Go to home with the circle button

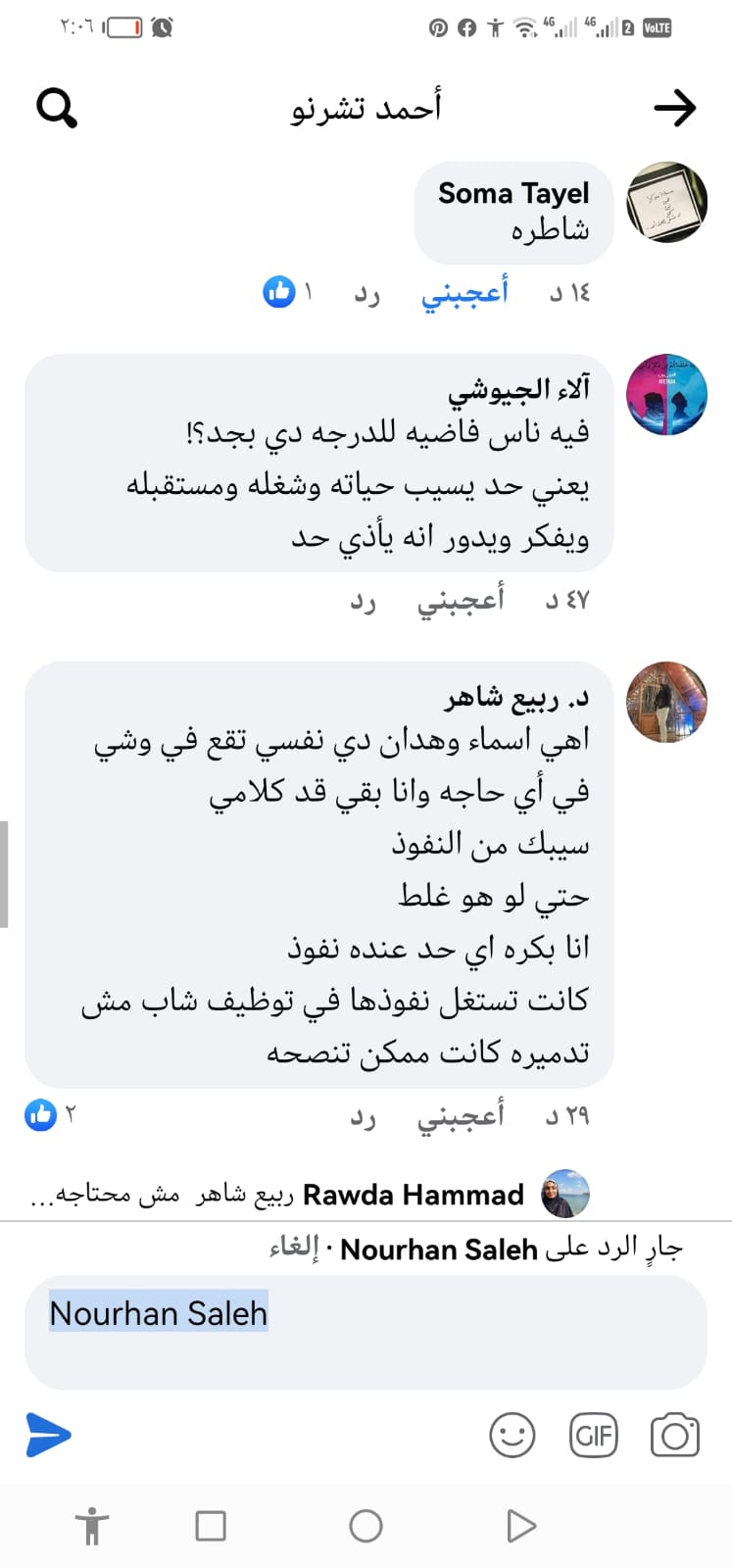366,1526
